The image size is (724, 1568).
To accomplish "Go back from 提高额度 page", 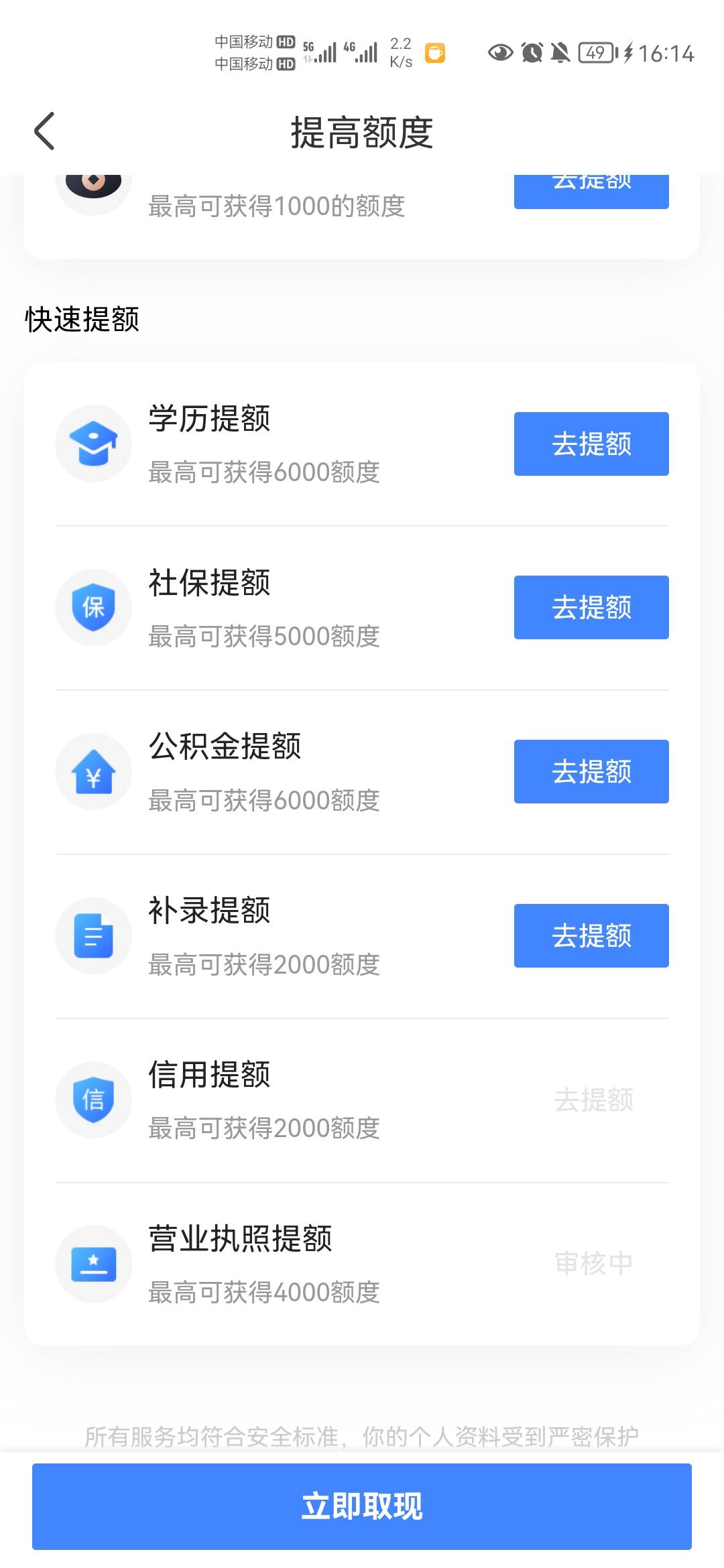I will [x=44, y=131].
